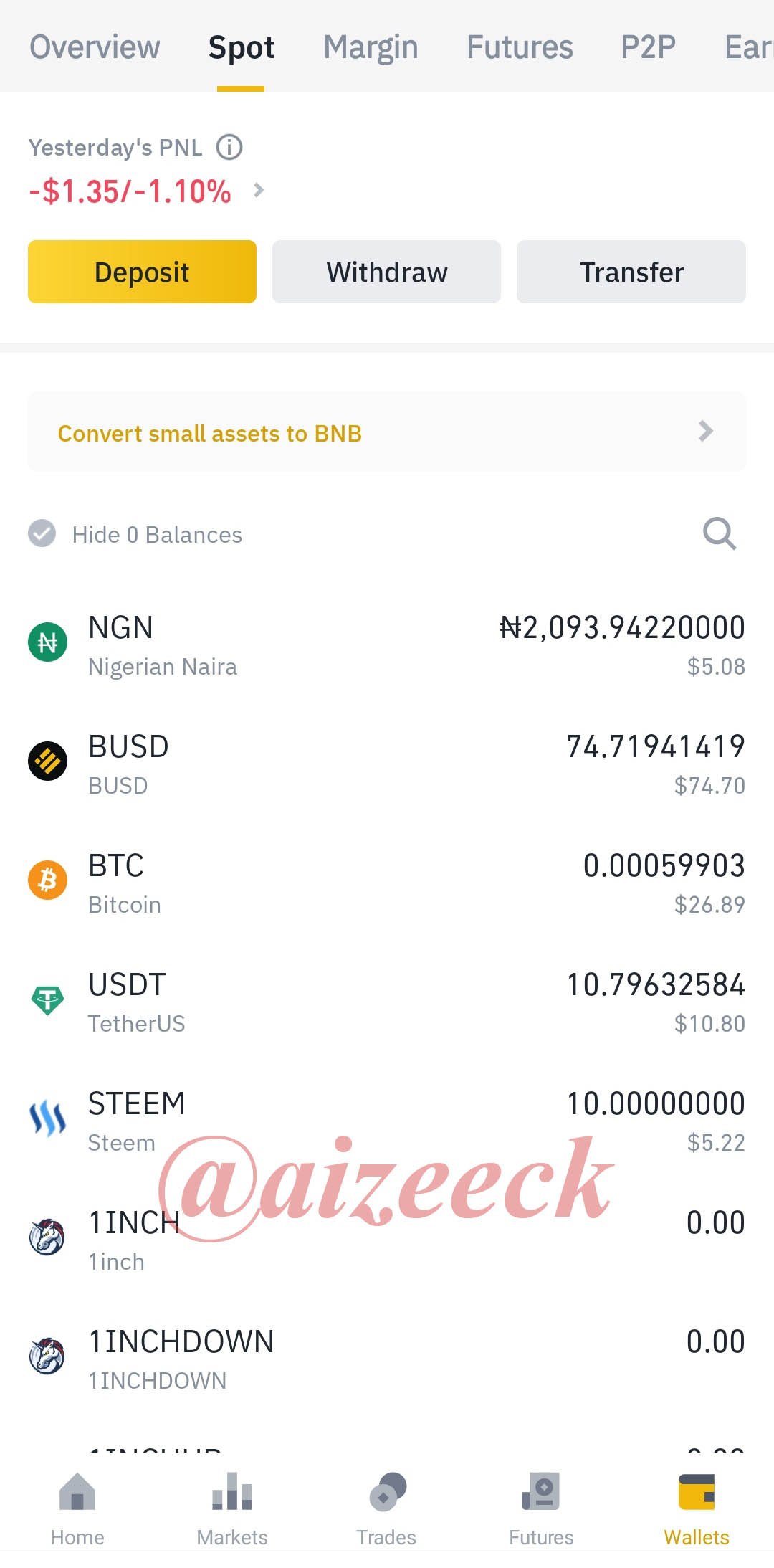Go to Markets in bottom navigation
774x1568 pixels.
232,1508
